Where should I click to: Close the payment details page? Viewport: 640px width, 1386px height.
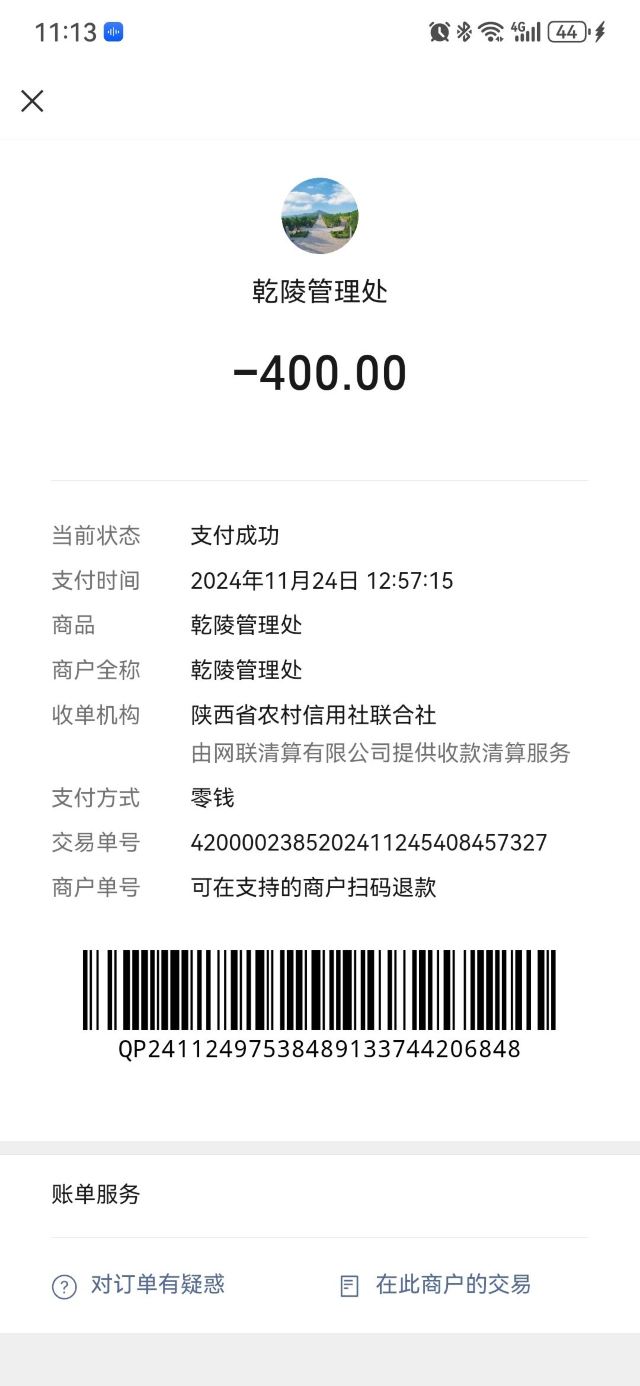coord(32,101)
